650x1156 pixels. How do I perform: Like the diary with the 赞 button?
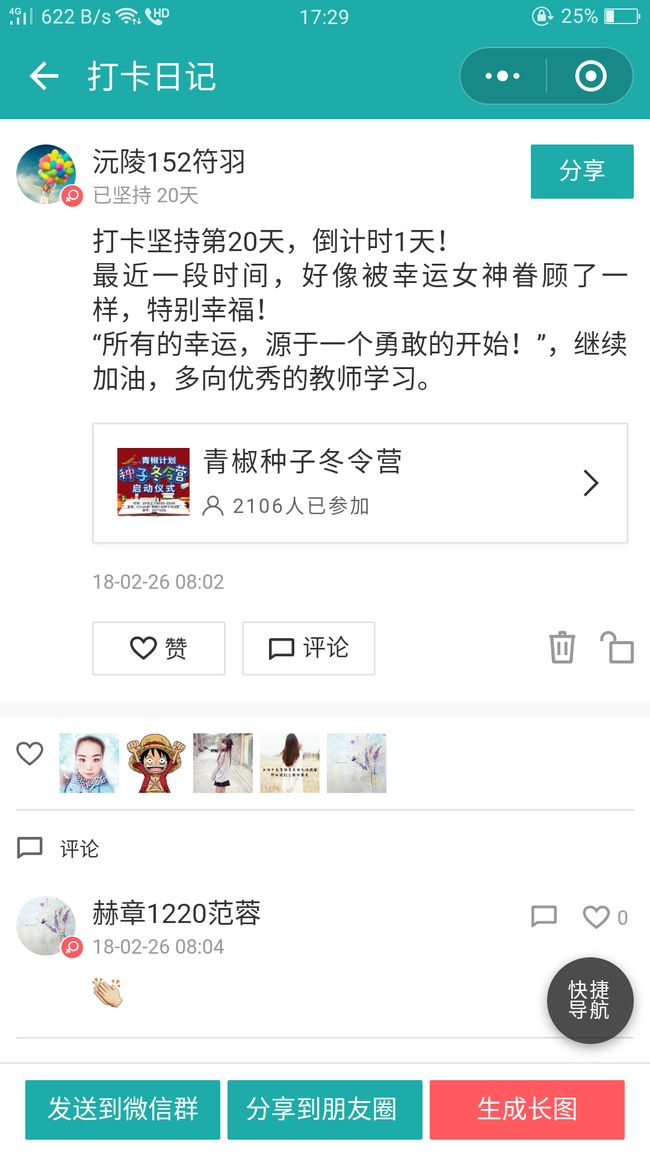(x=158, y=648)
